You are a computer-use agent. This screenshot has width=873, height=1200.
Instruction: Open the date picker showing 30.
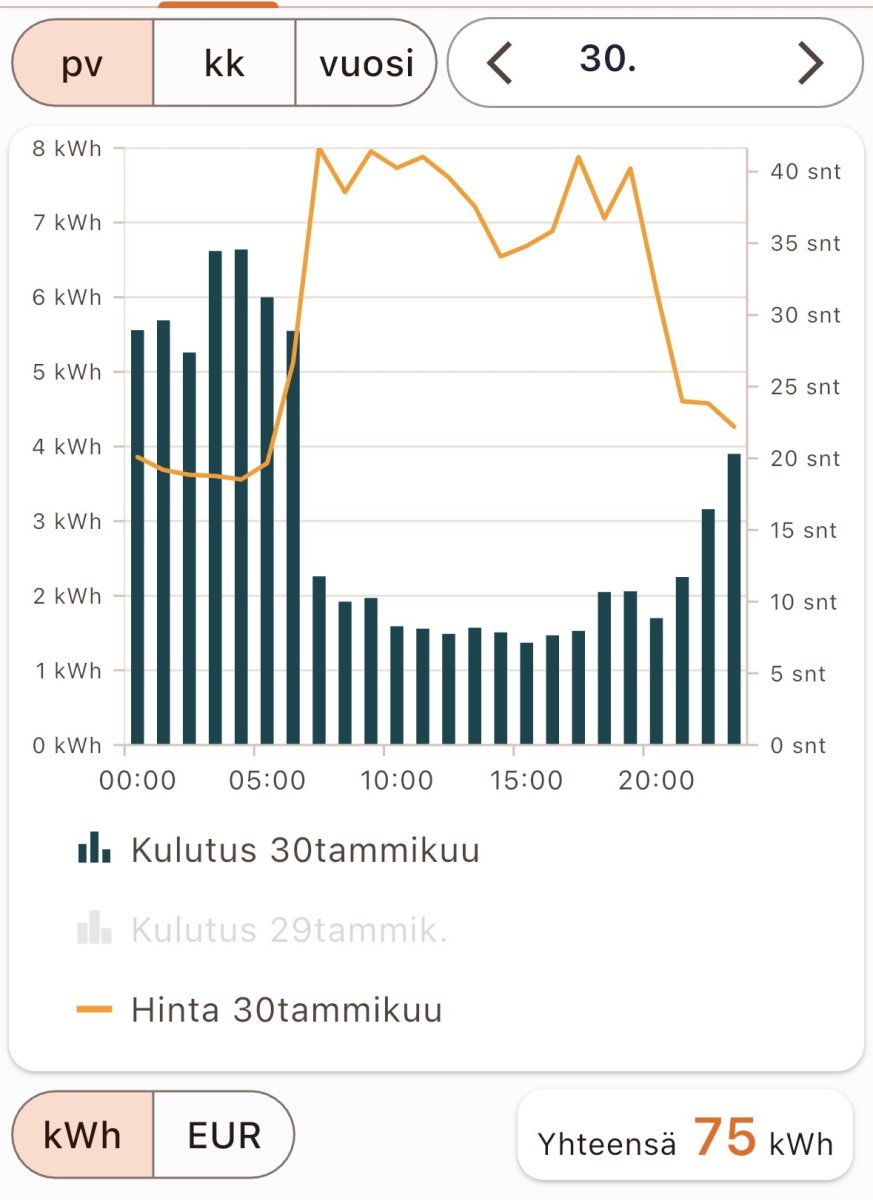coord(607,62)
